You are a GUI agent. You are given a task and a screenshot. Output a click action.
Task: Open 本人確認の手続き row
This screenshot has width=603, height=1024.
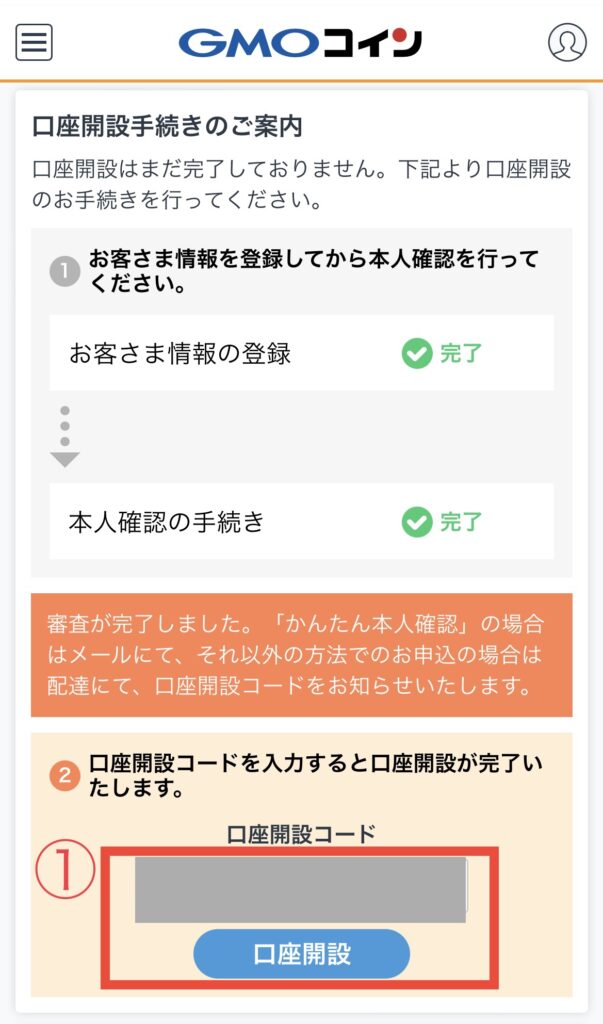301,521
